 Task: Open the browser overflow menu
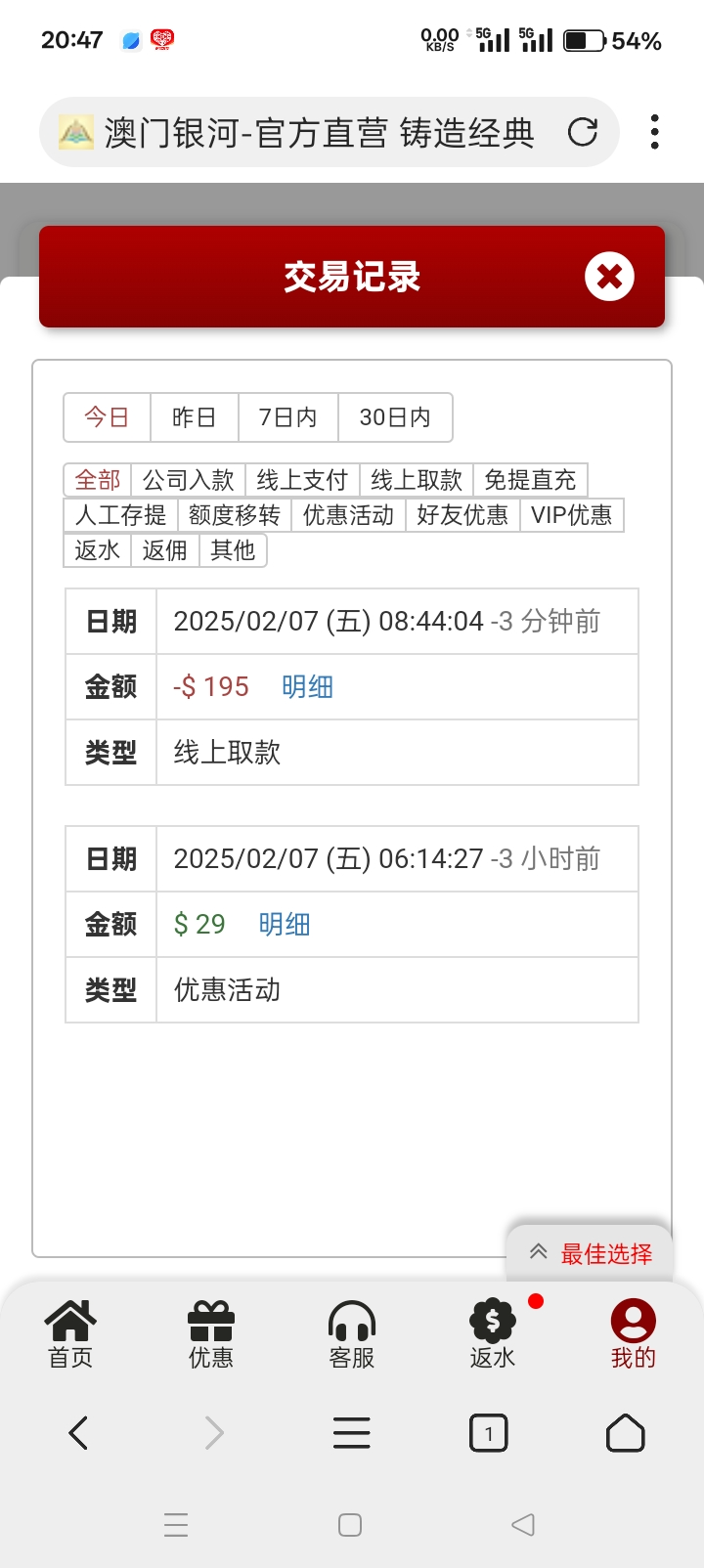654,132
